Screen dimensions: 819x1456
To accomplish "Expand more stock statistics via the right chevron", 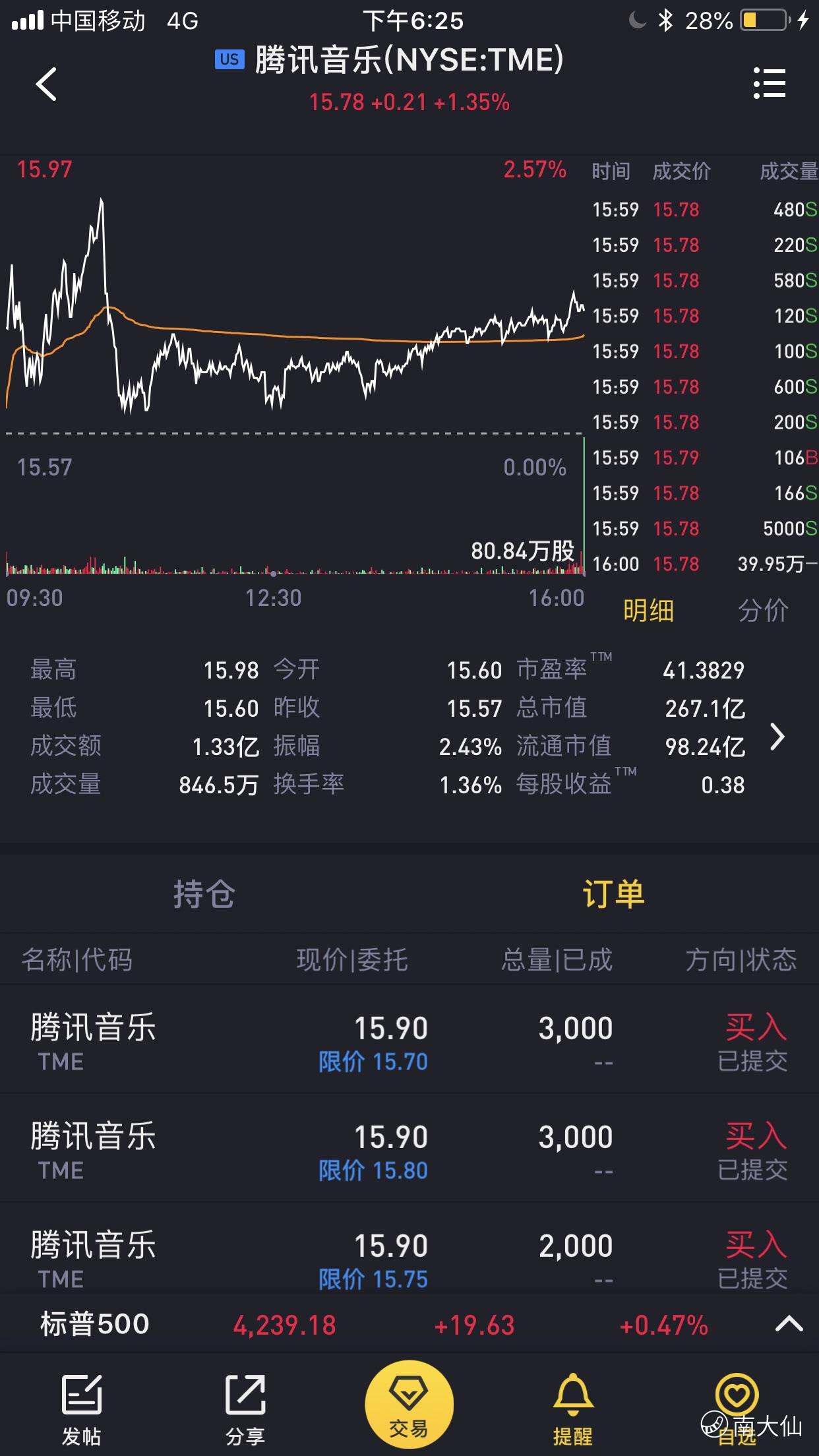I will (x=778, y=737).
